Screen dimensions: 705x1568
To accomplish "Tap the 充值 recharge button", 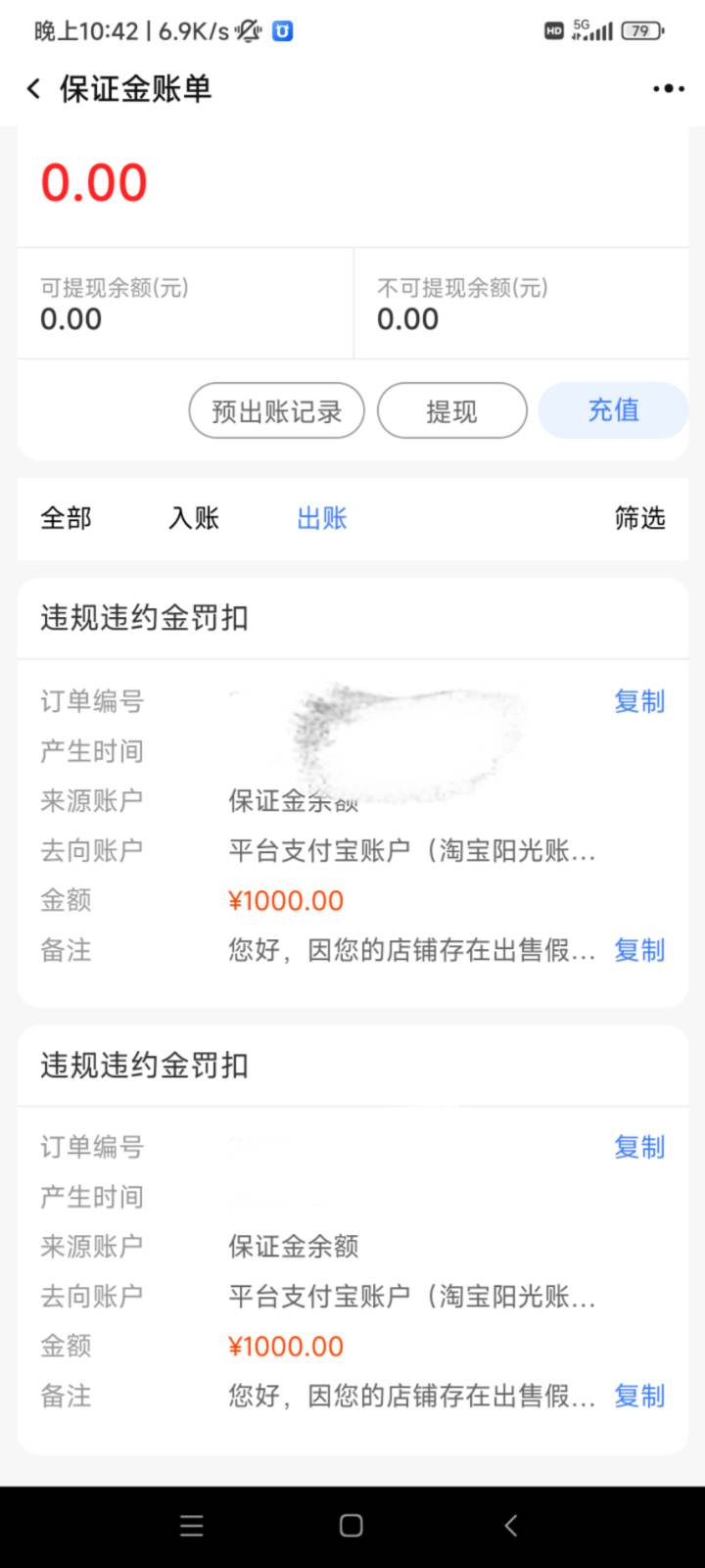I will click(614, 410).
